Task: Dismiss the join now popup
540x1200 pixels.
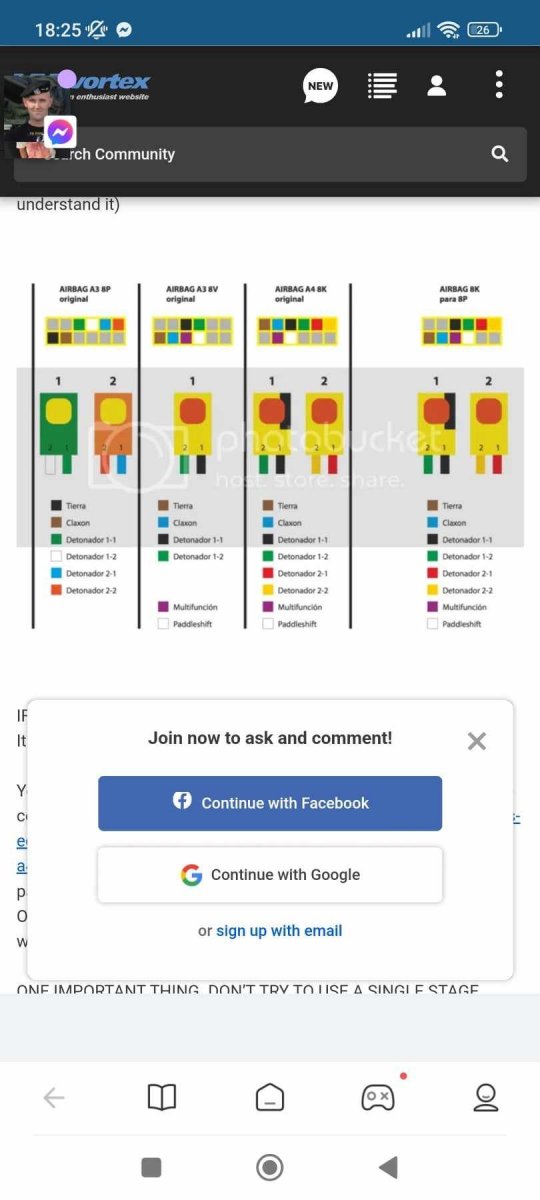Action: coord(477,741)
